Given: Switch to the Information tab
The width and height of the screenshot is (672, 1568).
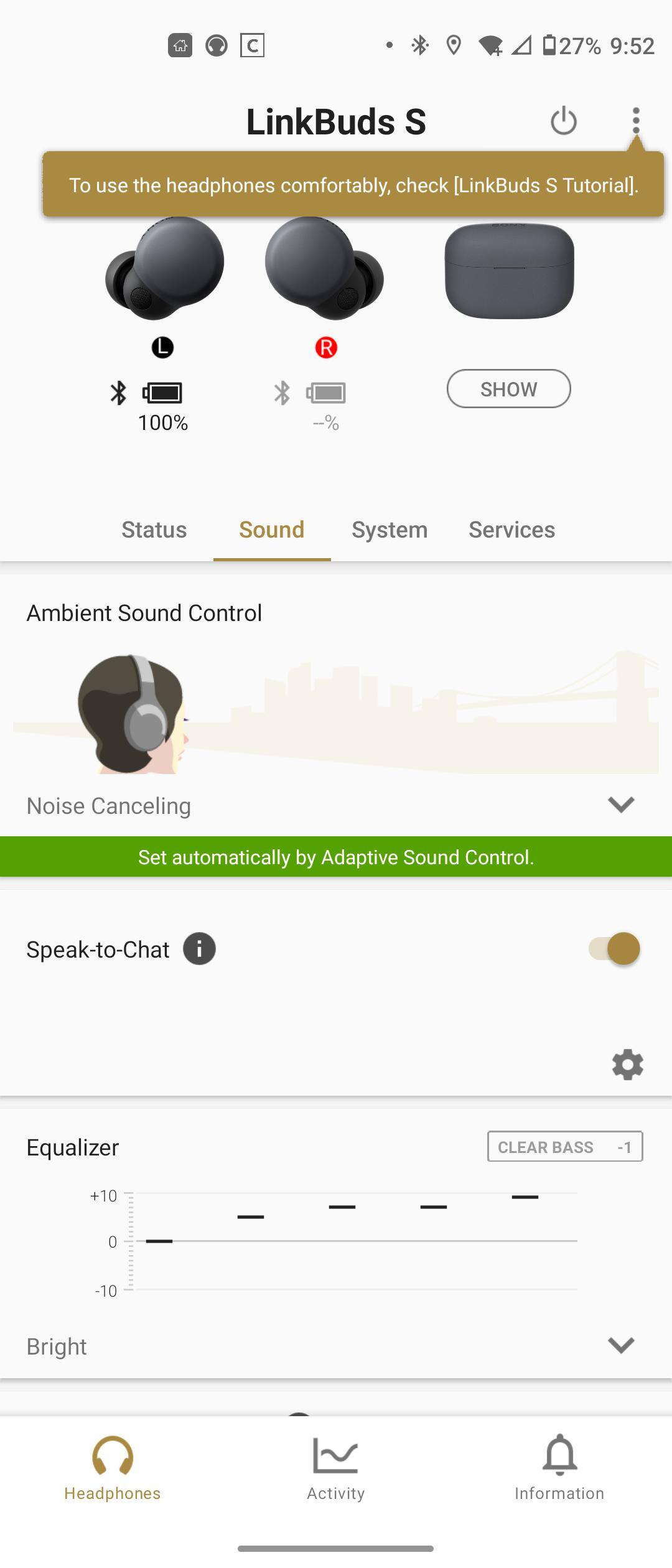Looking at the screenshot, I should point(559,1468).
